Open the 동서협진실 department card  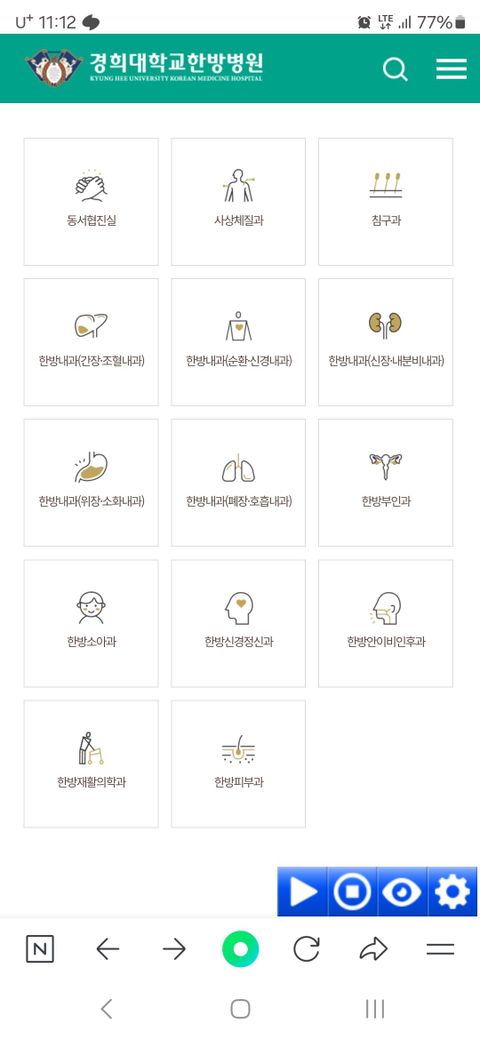pos(91,202)
